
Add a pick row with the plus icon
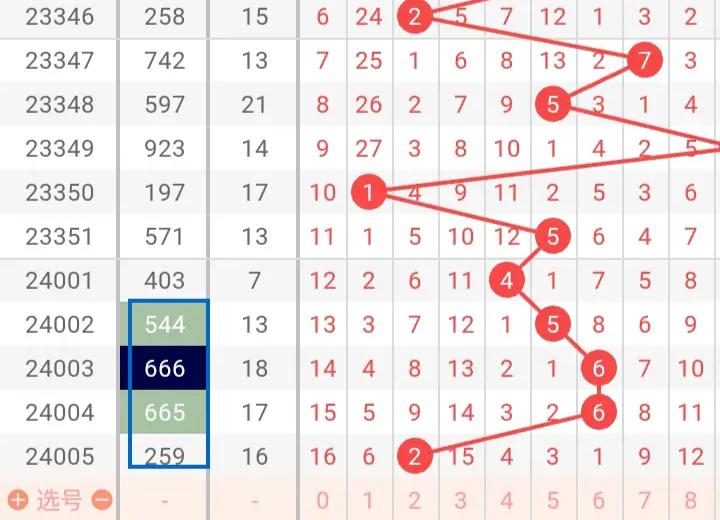click(17, 500)
